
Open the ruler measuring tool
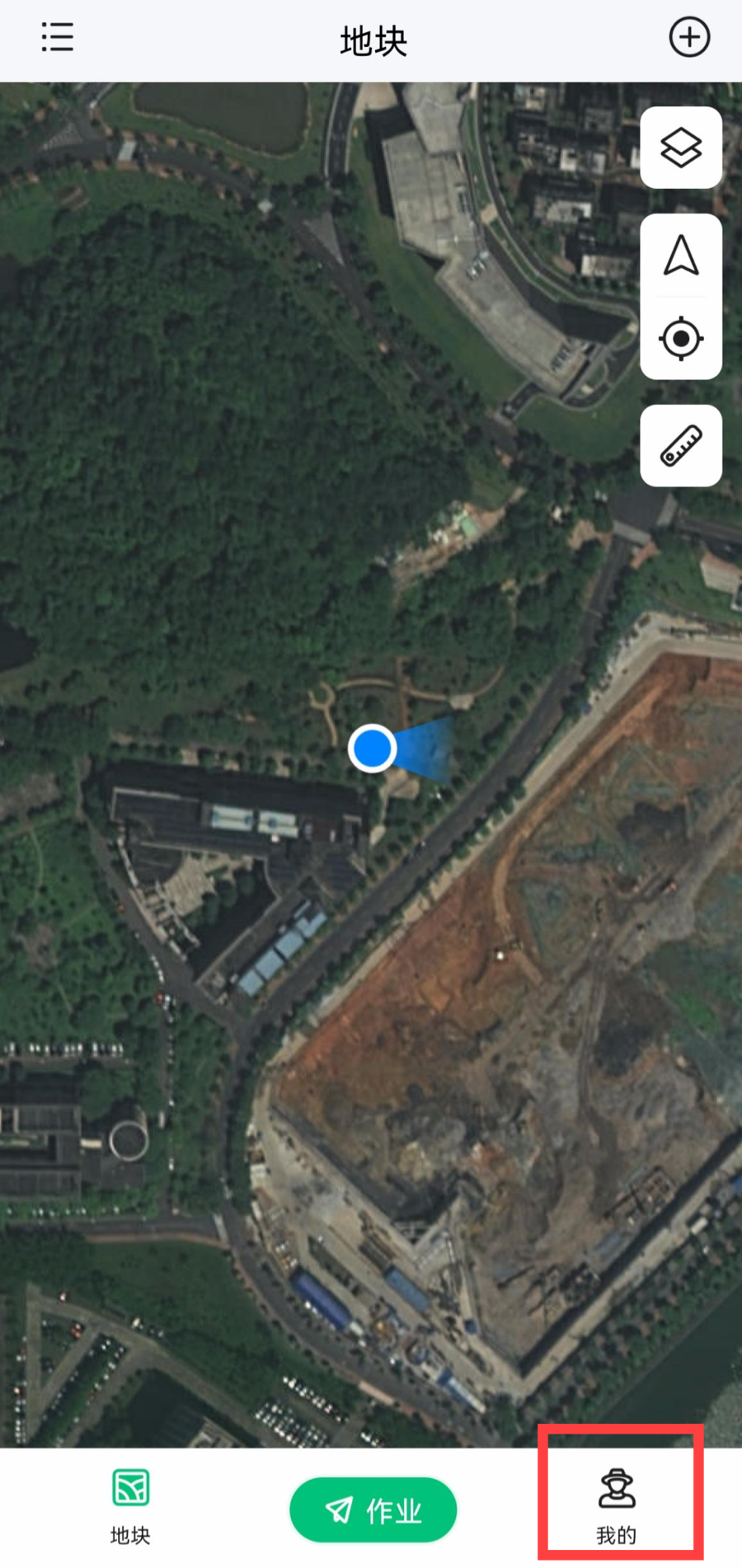coord(681,446)
